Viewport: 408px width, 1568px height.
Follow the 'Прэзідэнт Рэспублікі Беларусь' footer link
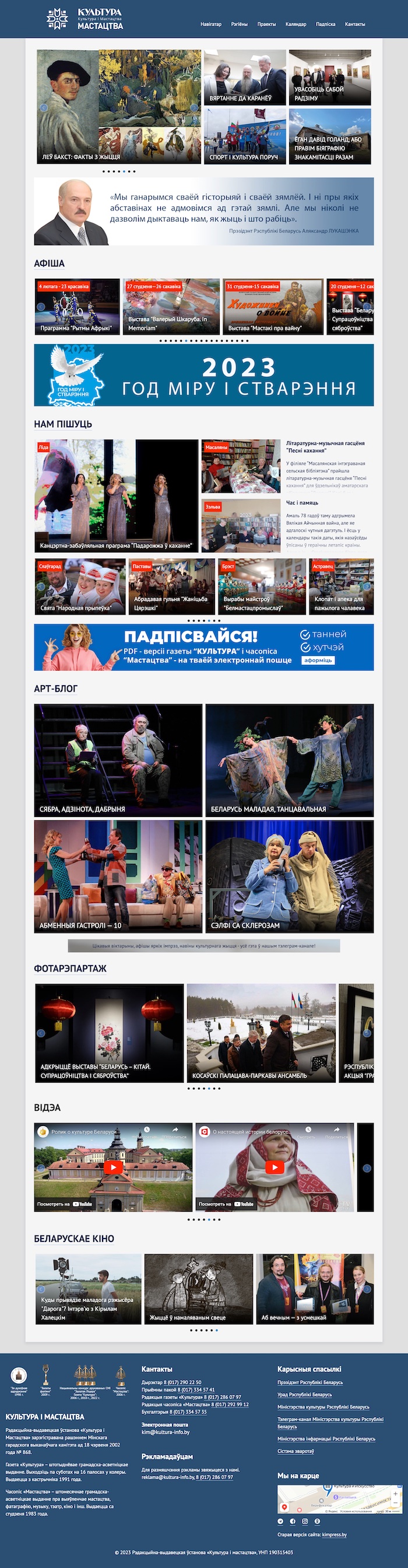click(309, 1383)
